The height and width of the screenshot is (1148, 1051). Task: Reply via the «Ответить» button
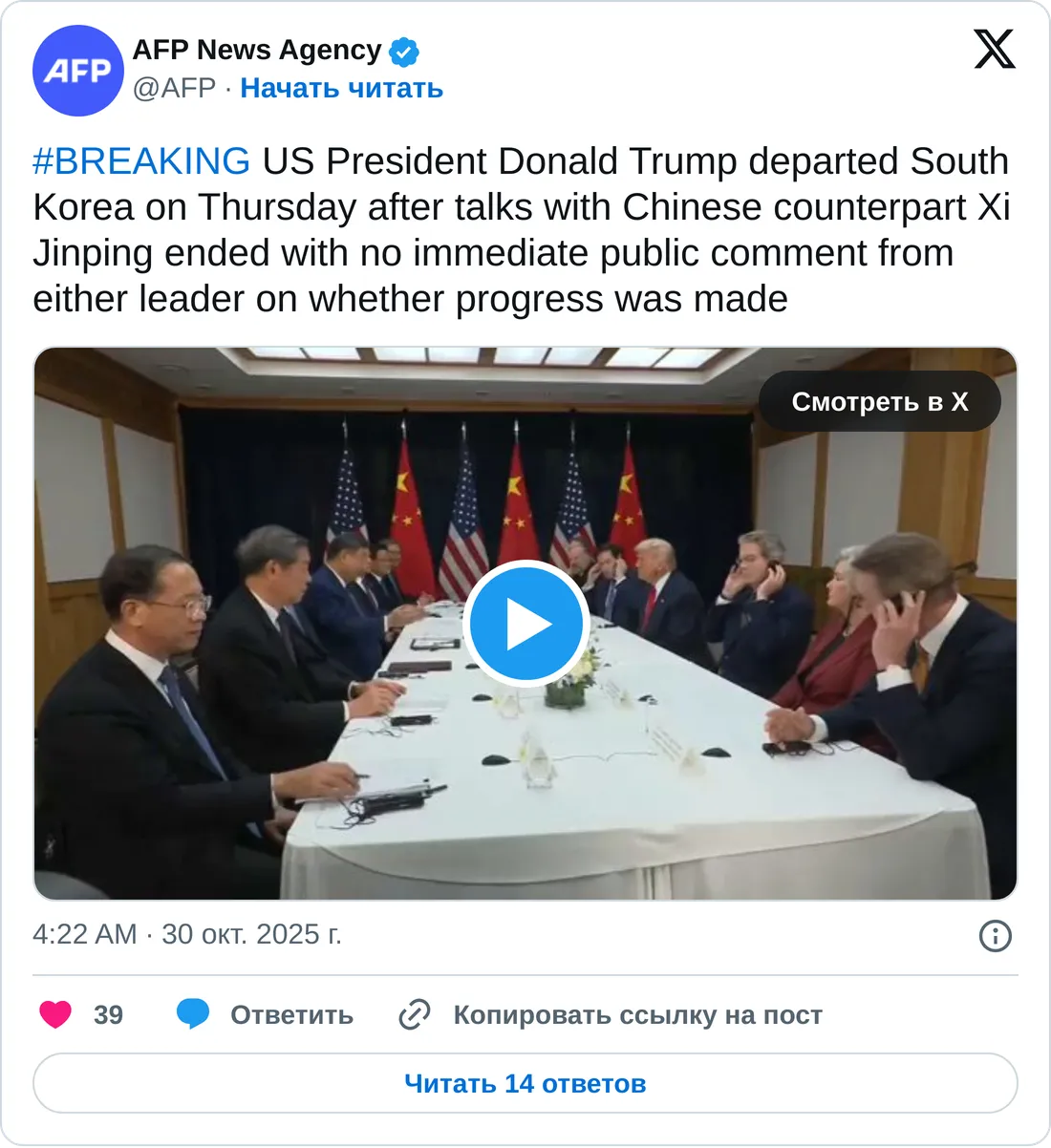coord(266,1014)
